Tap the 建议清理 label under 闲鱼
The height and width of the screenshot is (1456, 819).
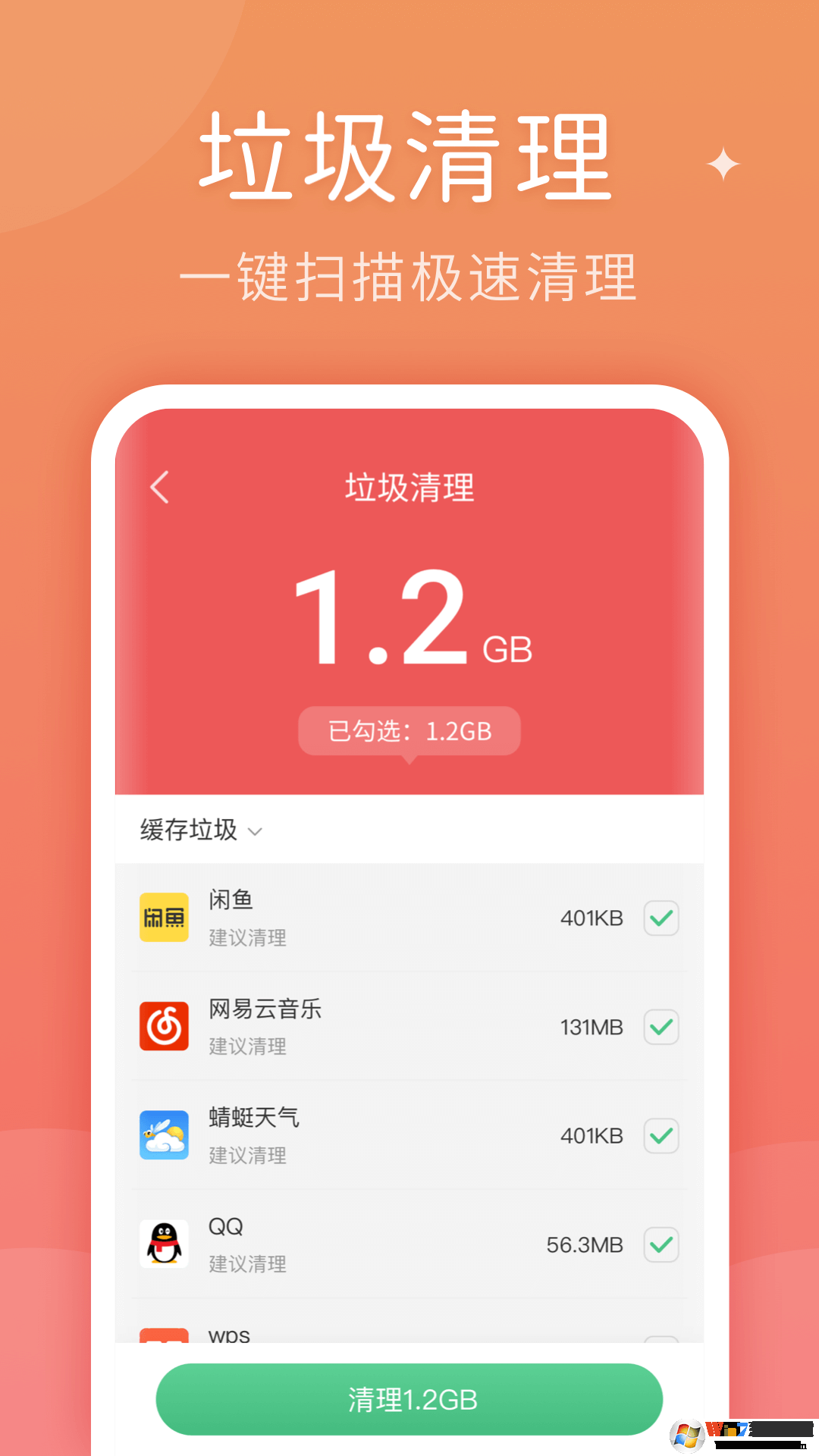247,939
